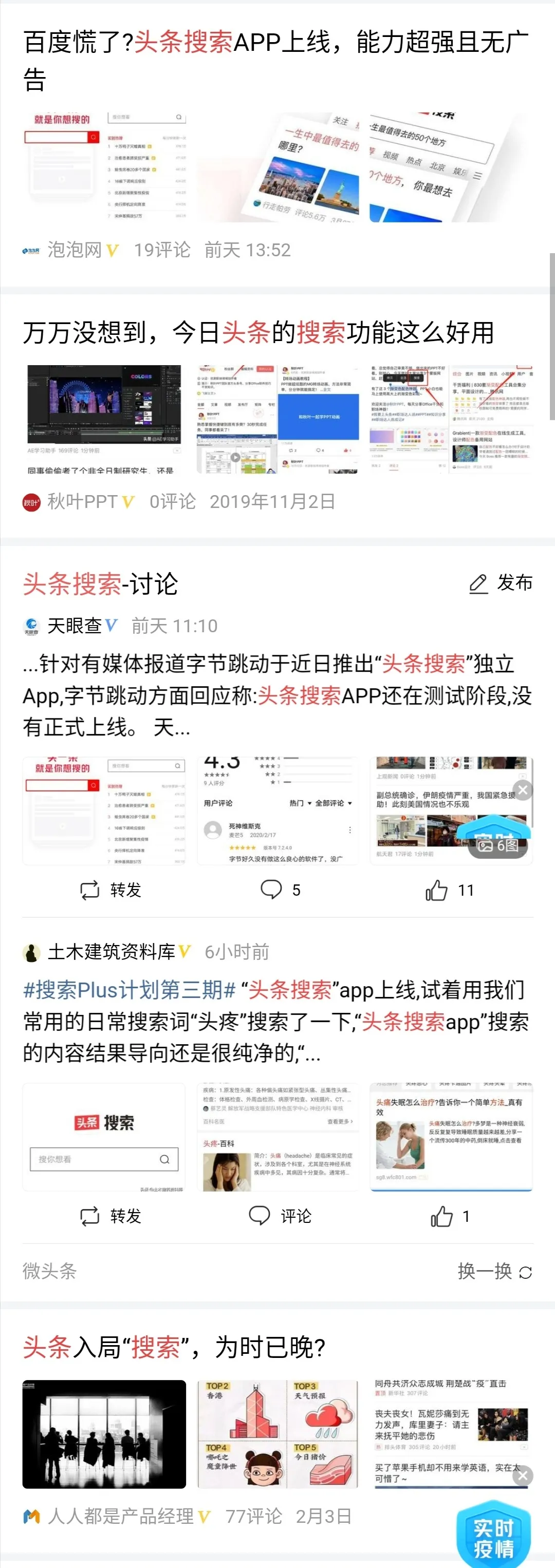This screenshot has width=555, height=1568.
Task: Like the 天眼查 discussion post
Action: (x=450, y=891)
